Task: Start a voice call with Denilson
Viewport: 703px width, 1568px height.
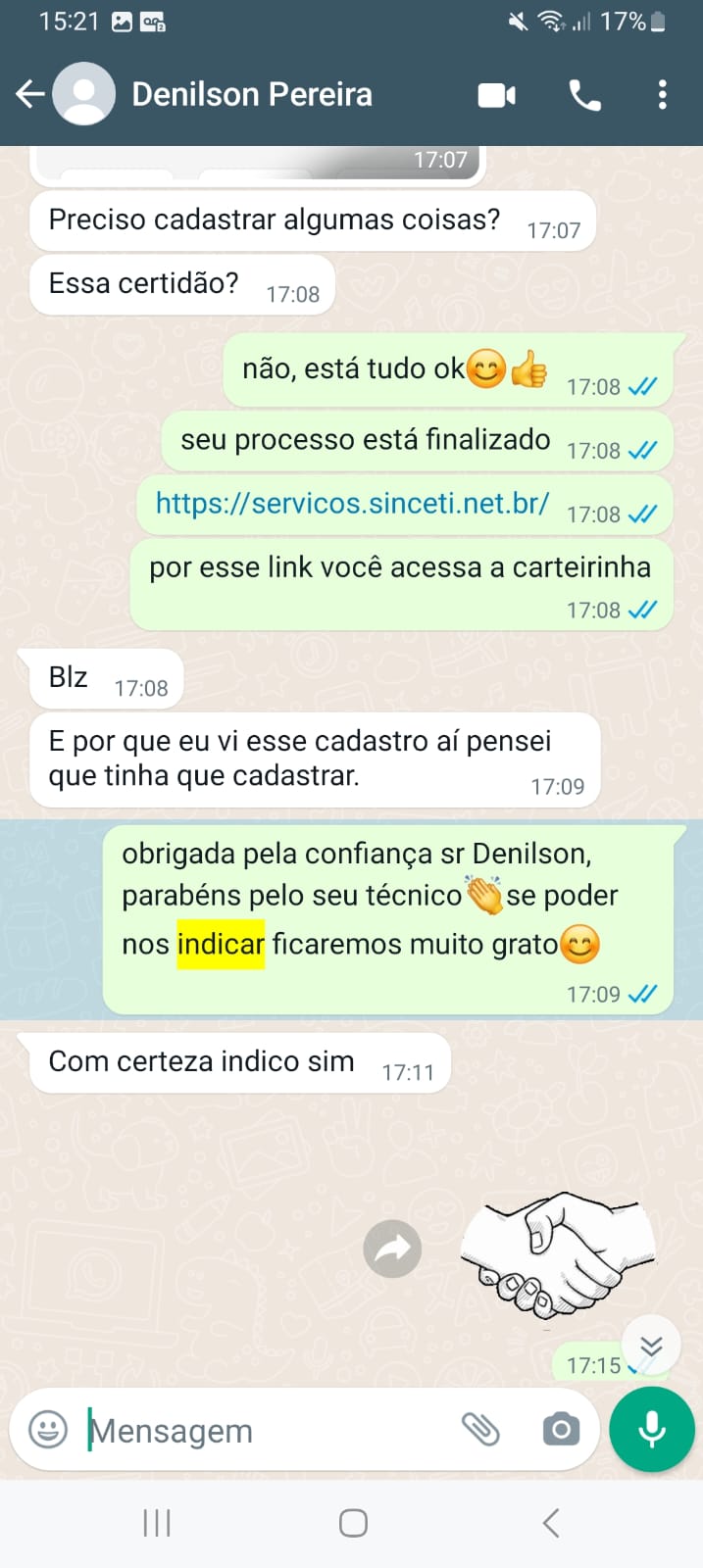Action: 585,95
